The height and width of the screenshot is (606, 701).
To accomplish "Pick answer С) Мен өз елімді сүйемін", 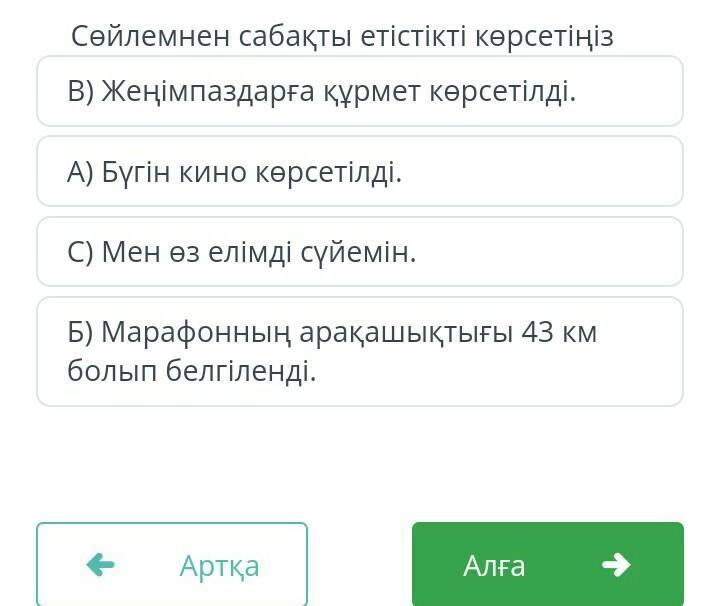I will coord(359,252).
